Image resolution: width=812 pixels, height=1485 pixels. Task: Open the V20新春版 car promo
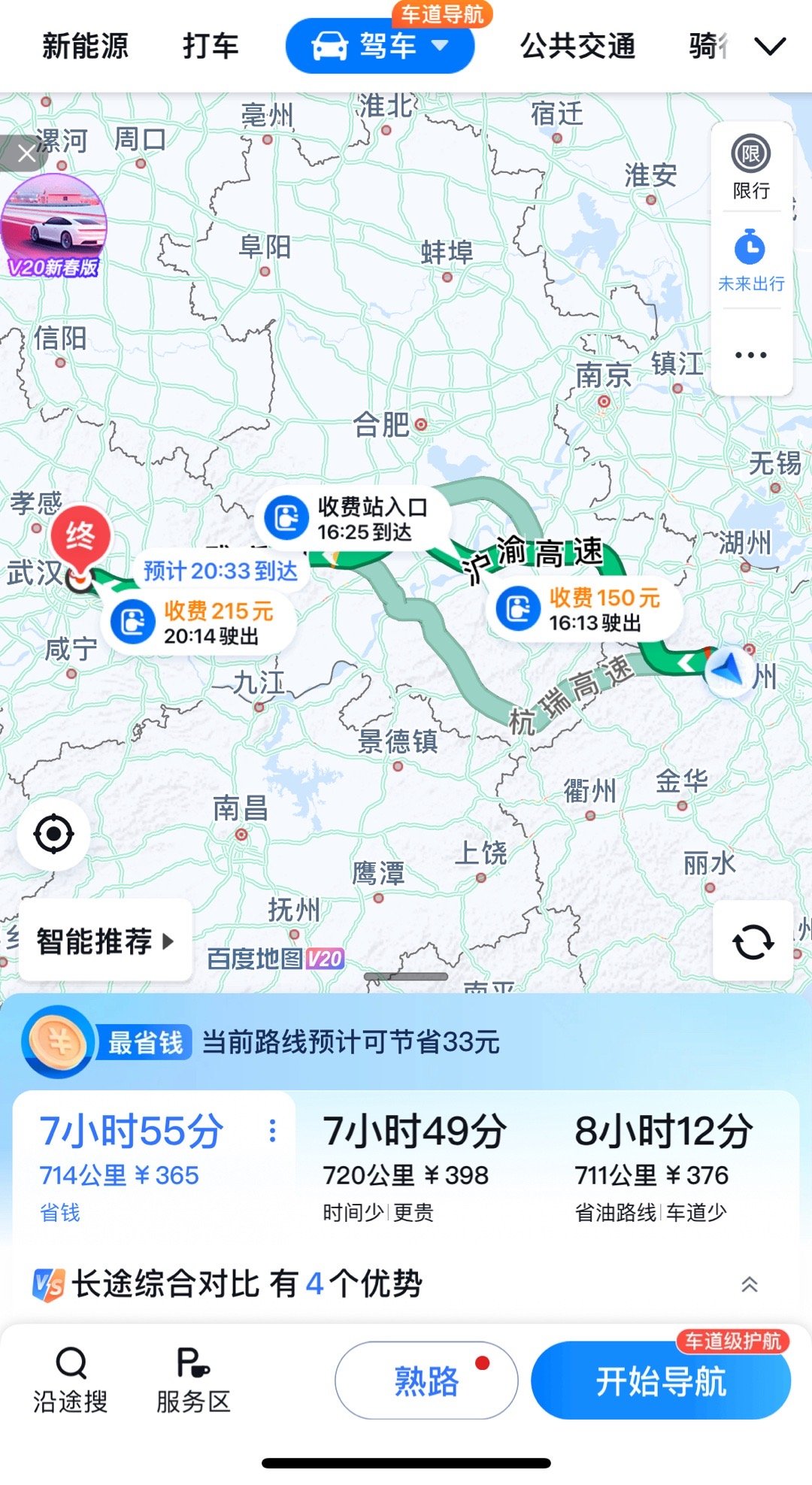coord(53,227)
